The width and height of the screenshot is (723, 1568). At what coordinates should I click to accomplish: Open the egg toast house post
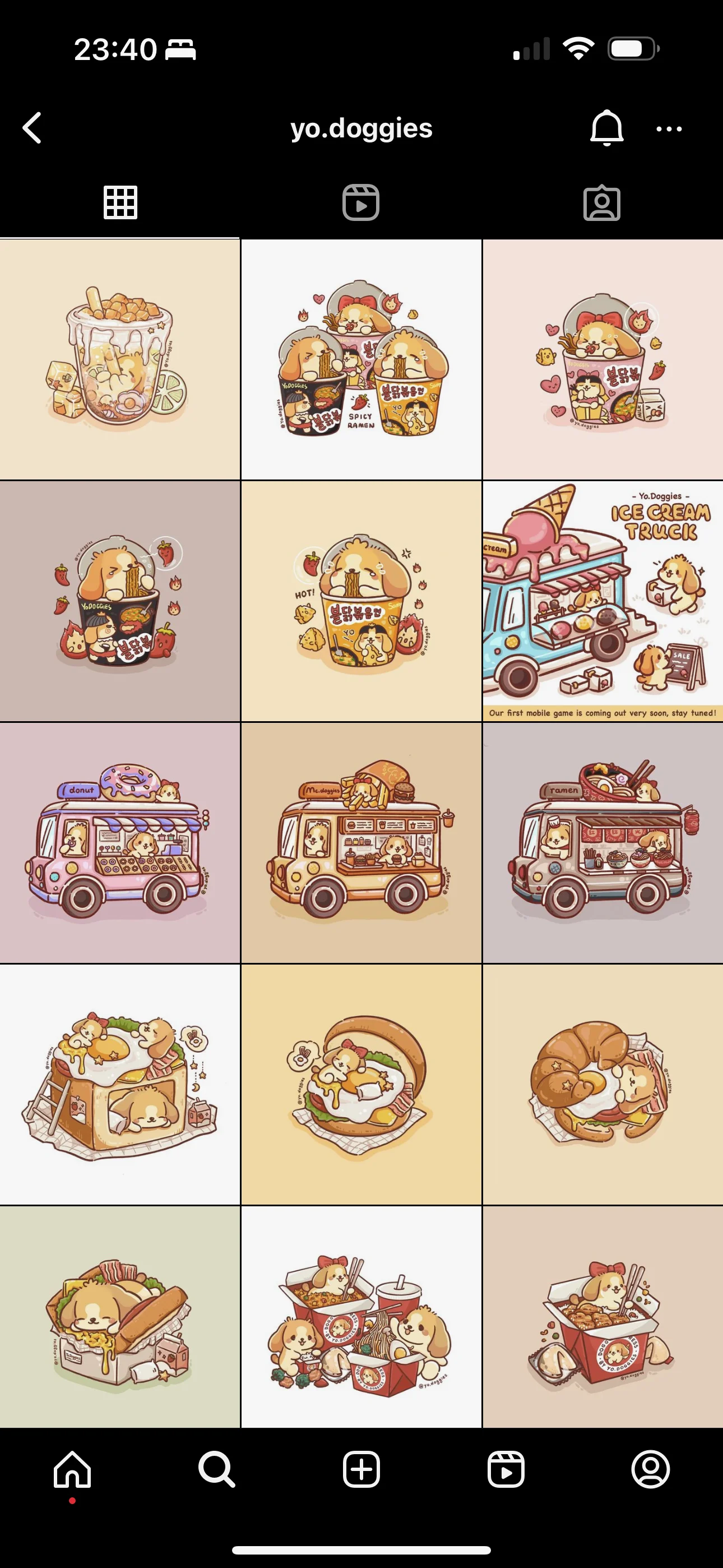pyautogui.click(x=119, y=1084)
